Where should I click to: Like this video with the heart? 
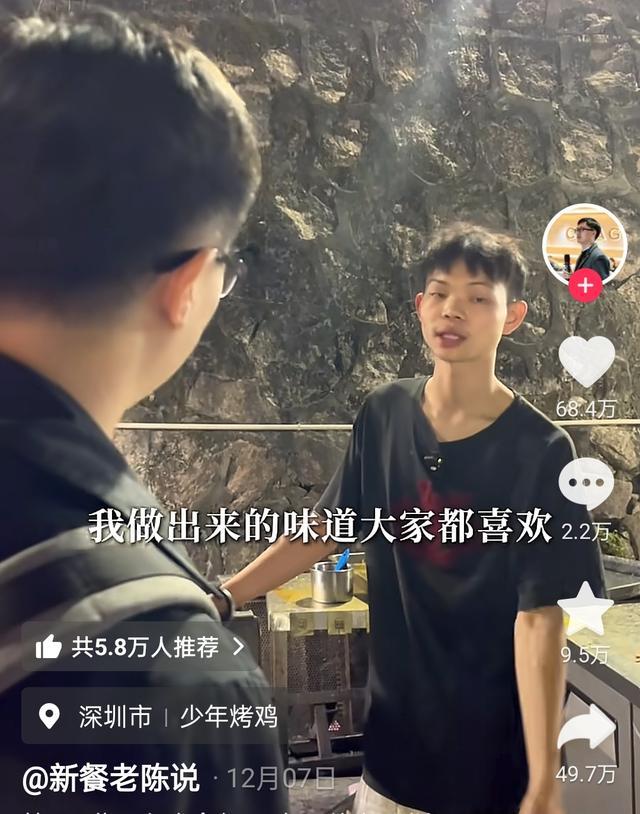586,360
